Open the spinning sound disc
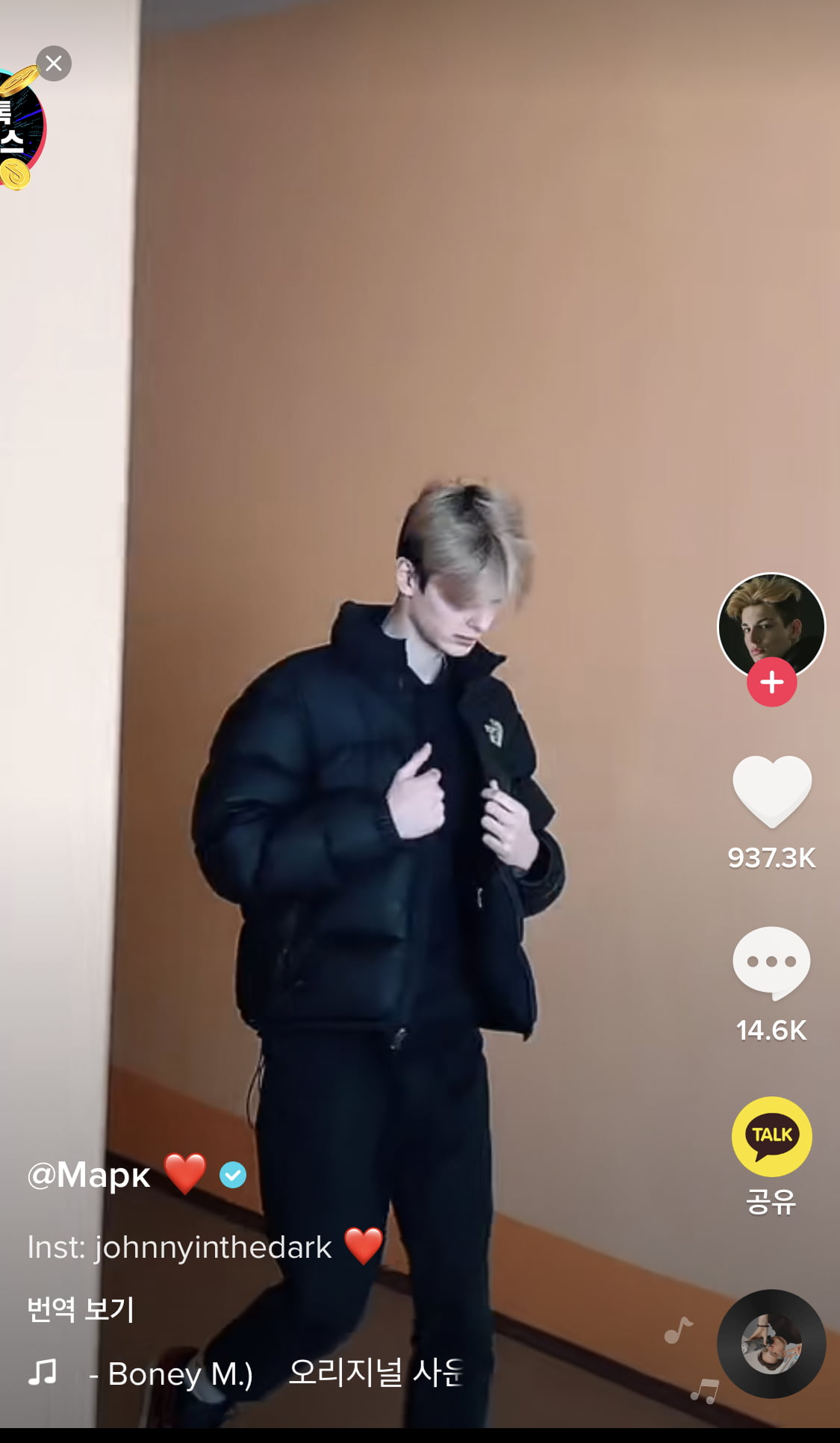The height and width of the screenshot is (1443, 840). (x=771, y=1344)
